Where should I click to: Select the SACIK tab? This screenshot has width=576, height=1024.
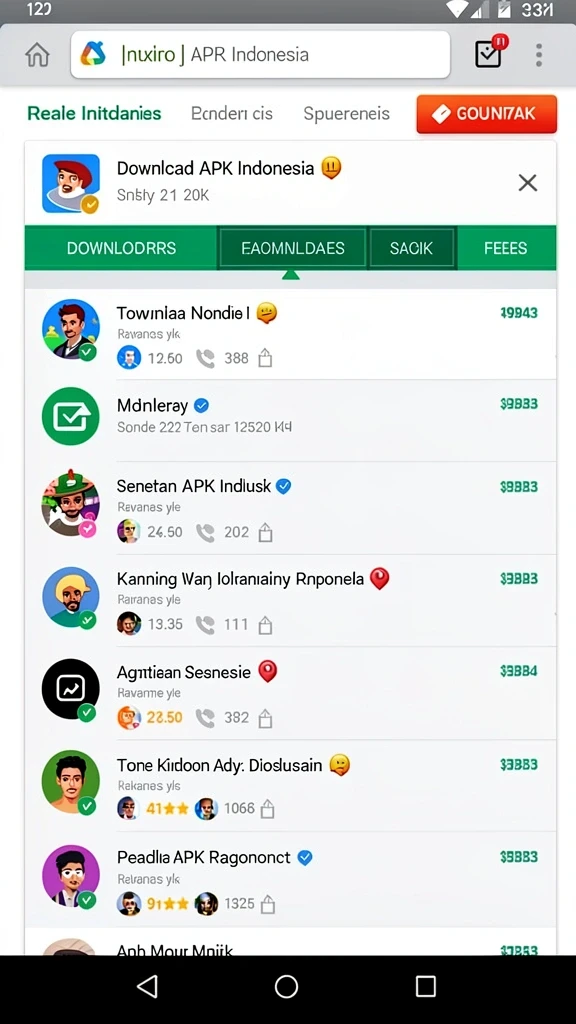point(411,248)
